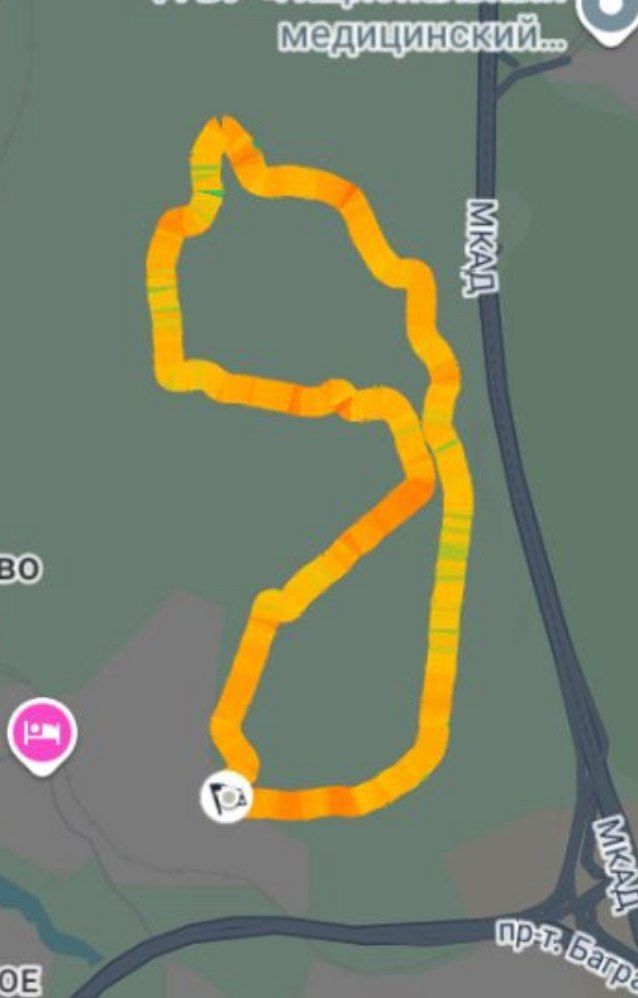638x998 pixels.
Task: Tap the pink hotel pin on the map
Action: (x=41, y=733)
